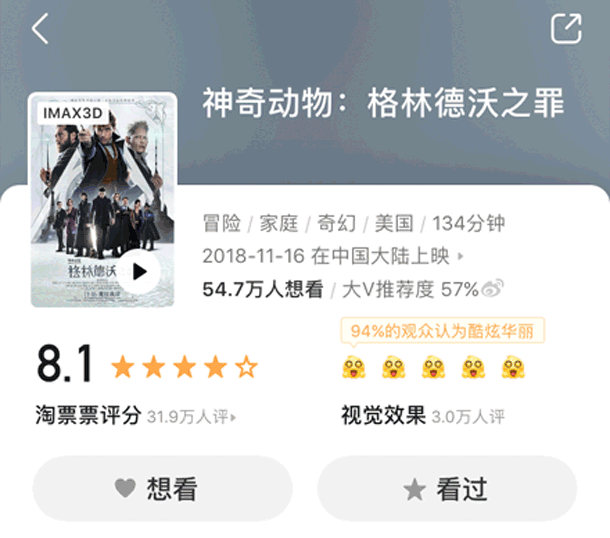Open 淘票票评分 31.9万人评 rating details
The width and height of the screenshot is (610, 538).
click(136, 415)
